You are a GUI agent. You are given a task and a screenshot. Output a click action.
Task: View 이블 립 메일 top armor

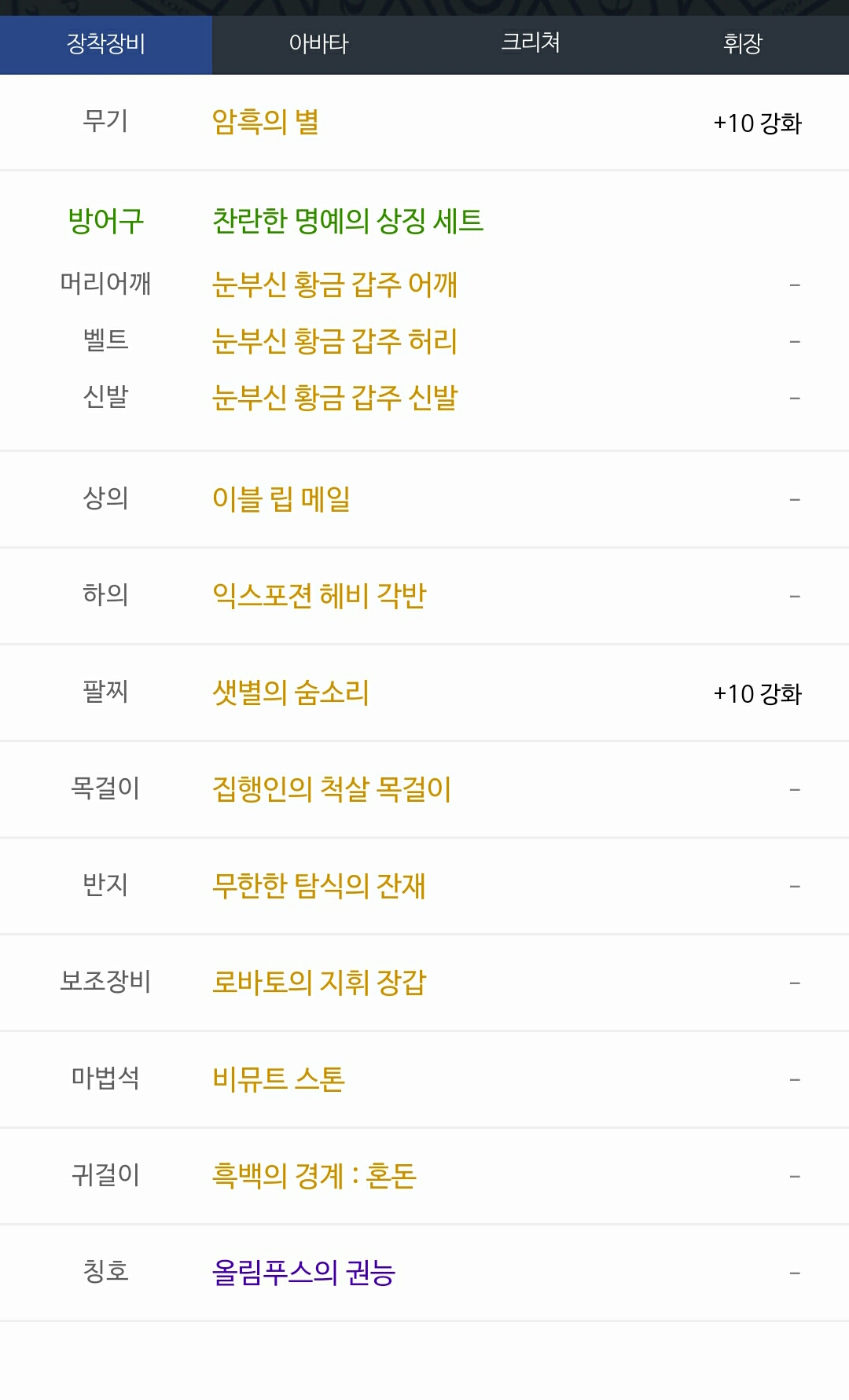pyautogui.click(x=281, y=499)
